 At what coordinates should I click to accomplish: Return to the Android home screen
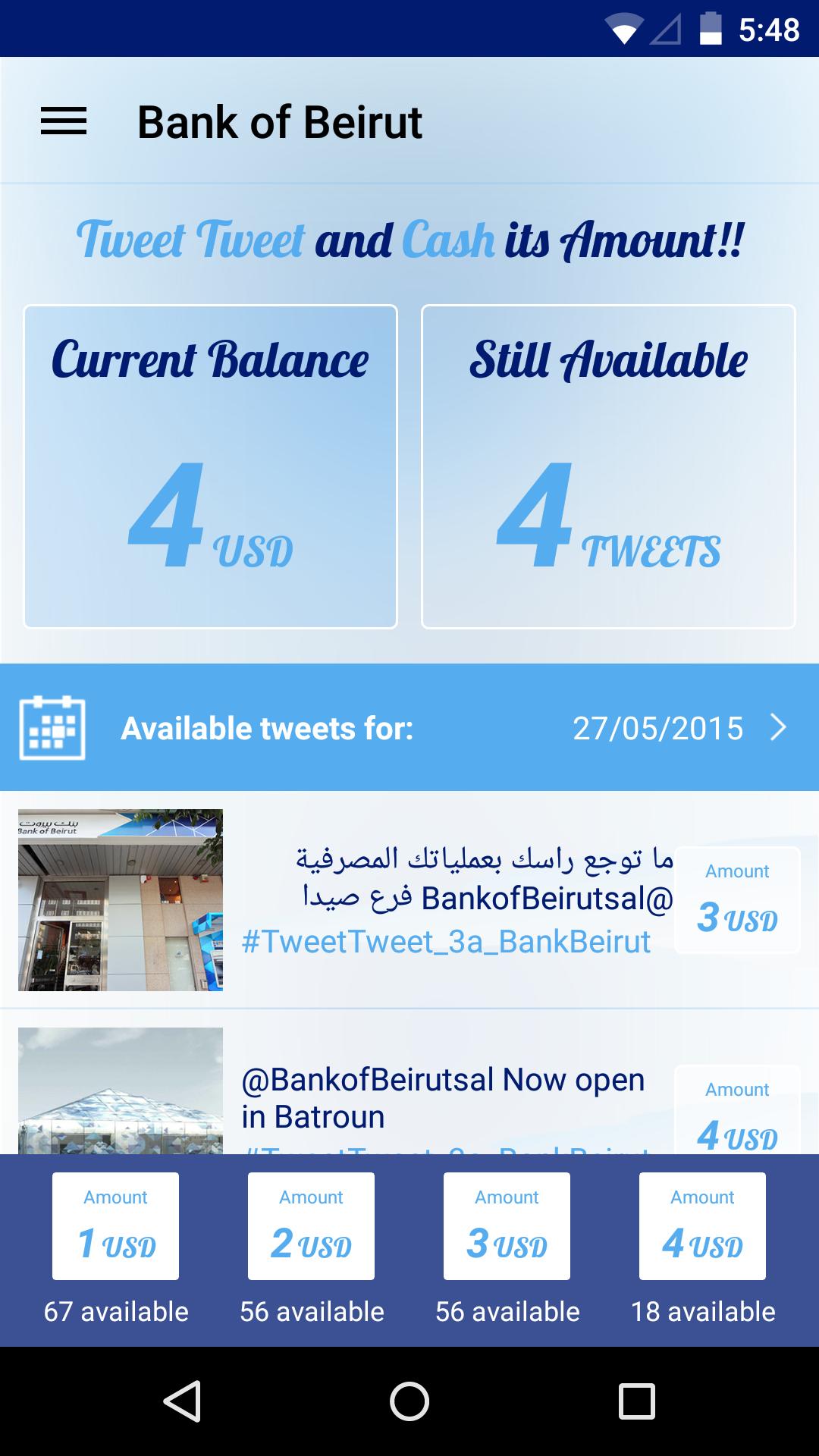point(409,1401)
